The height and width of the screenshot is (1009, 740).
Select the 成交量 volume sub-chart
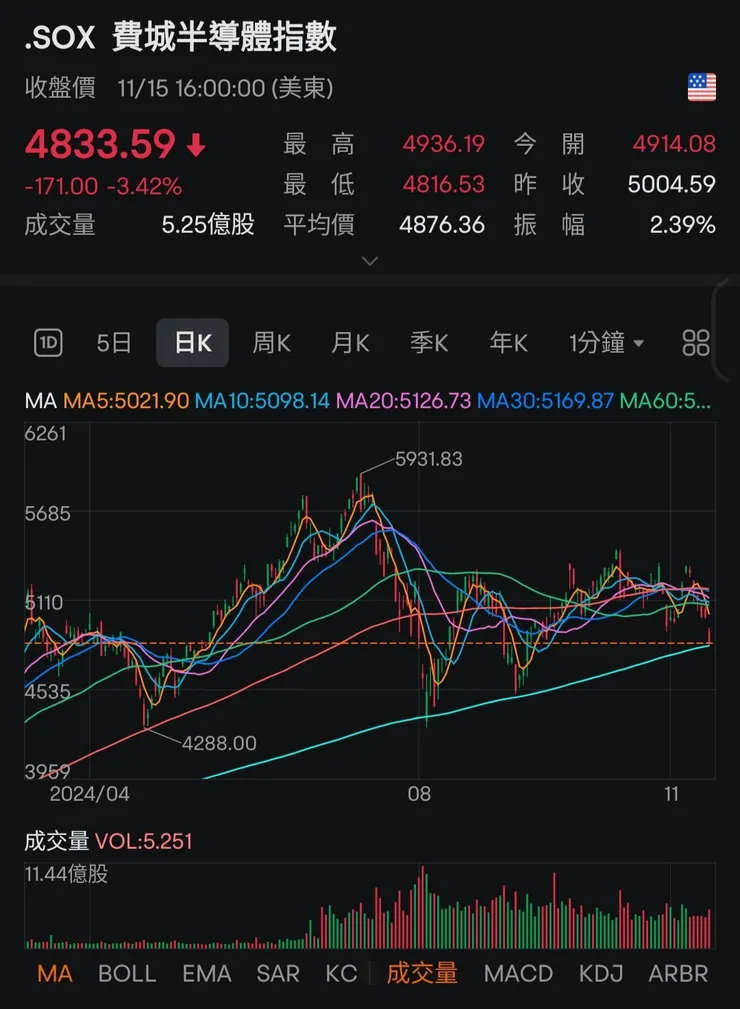[x=422, y=973]
